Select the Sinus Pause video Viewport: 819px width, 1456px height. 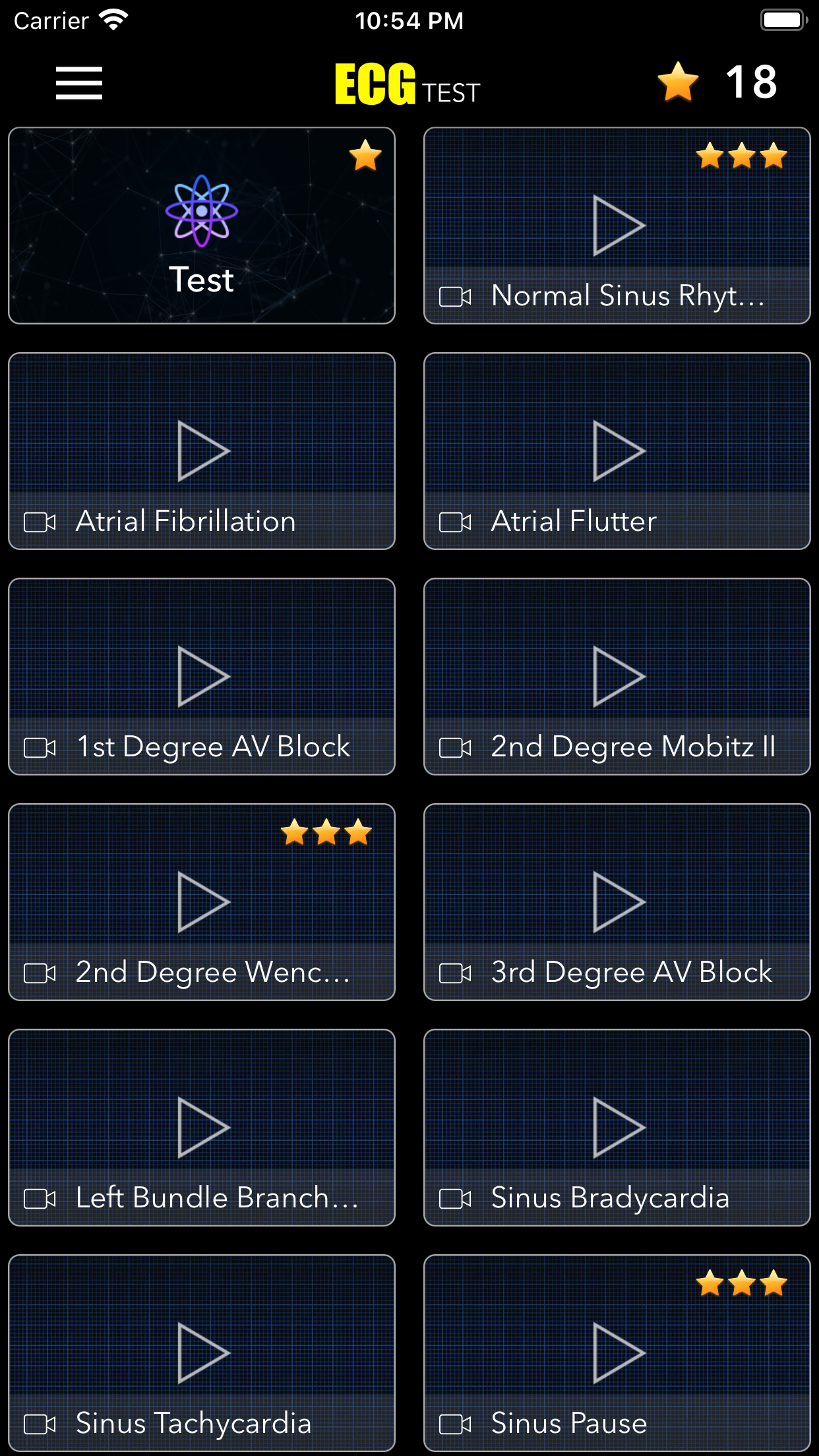(x=617, y=1353)
